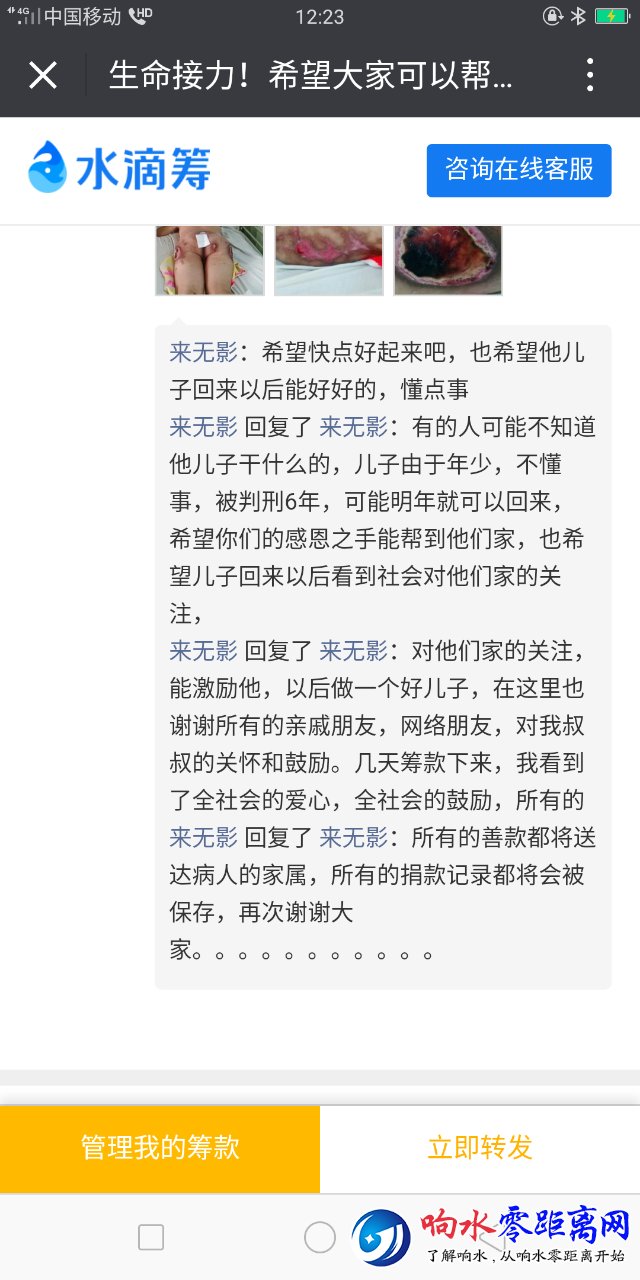This screenshot has height=1280, width=640.
Task: Open the first photo thumbnail
Action: tap(210, 260)
